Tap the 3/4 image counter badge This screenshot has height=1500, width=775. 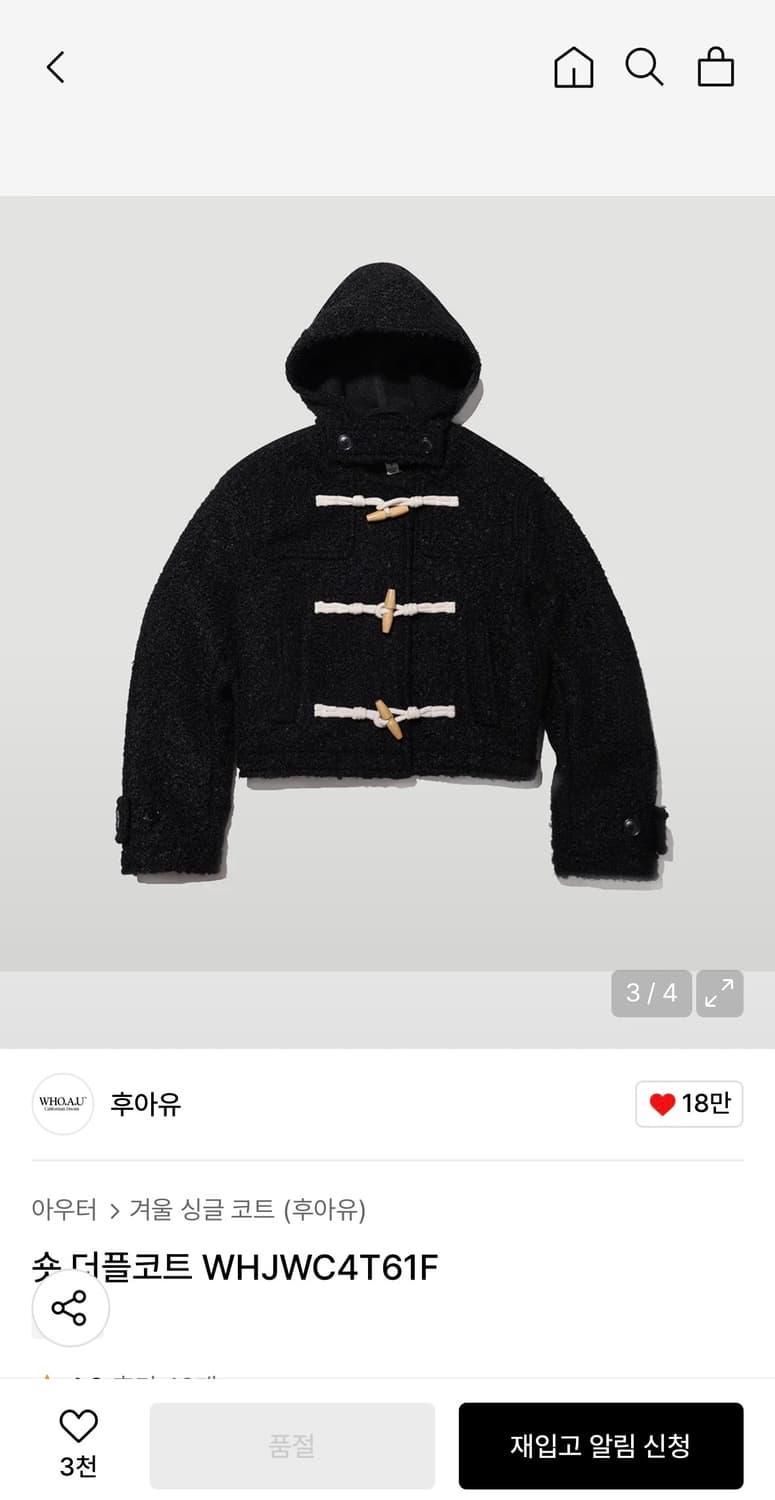click(651, 993)
